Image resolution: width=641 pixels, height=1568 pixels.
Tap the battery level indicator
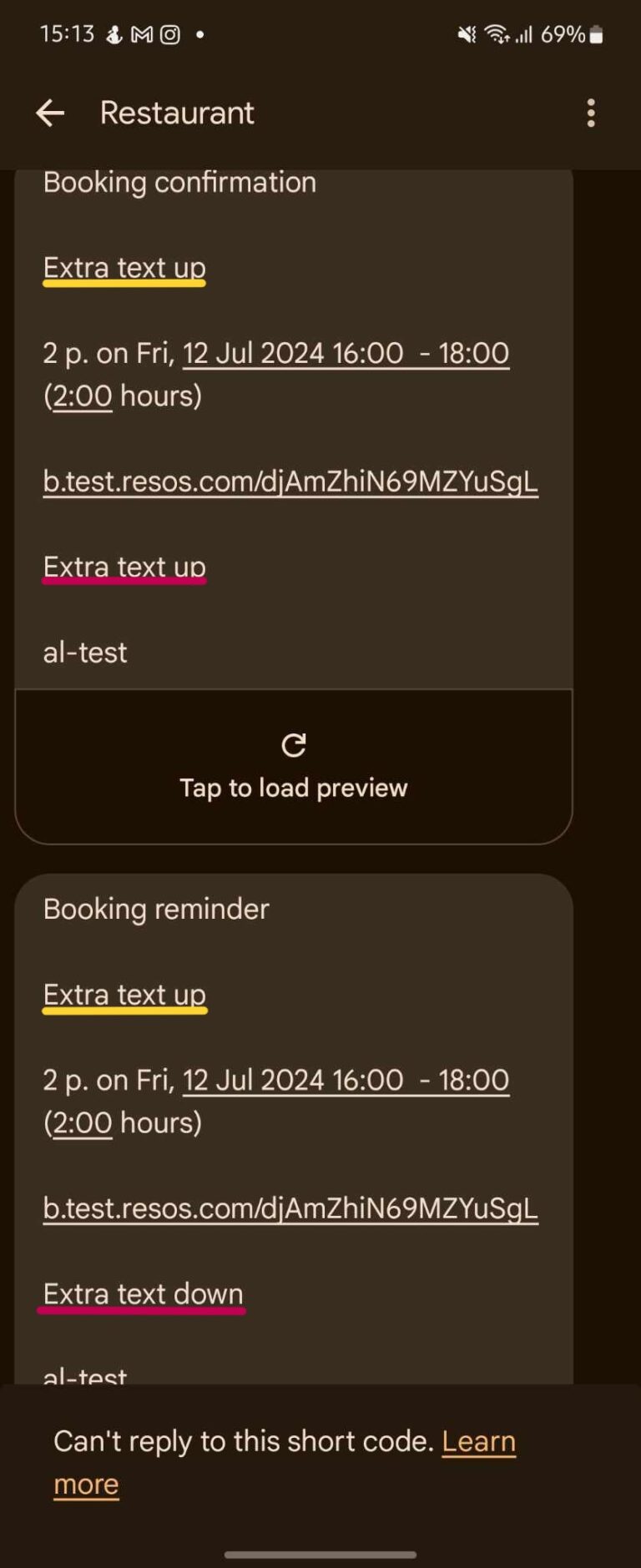(x=595, y=33)
